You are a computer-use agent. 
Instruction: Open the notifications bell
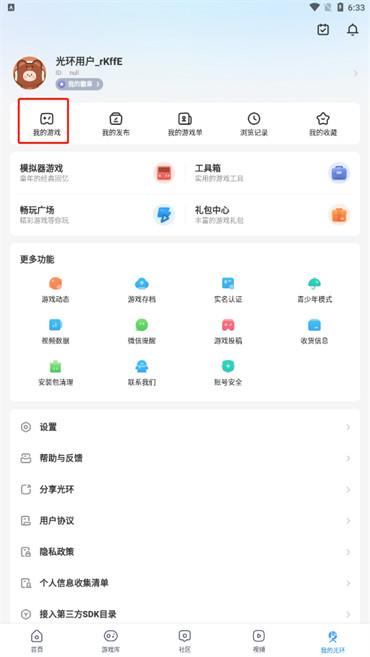353,30
